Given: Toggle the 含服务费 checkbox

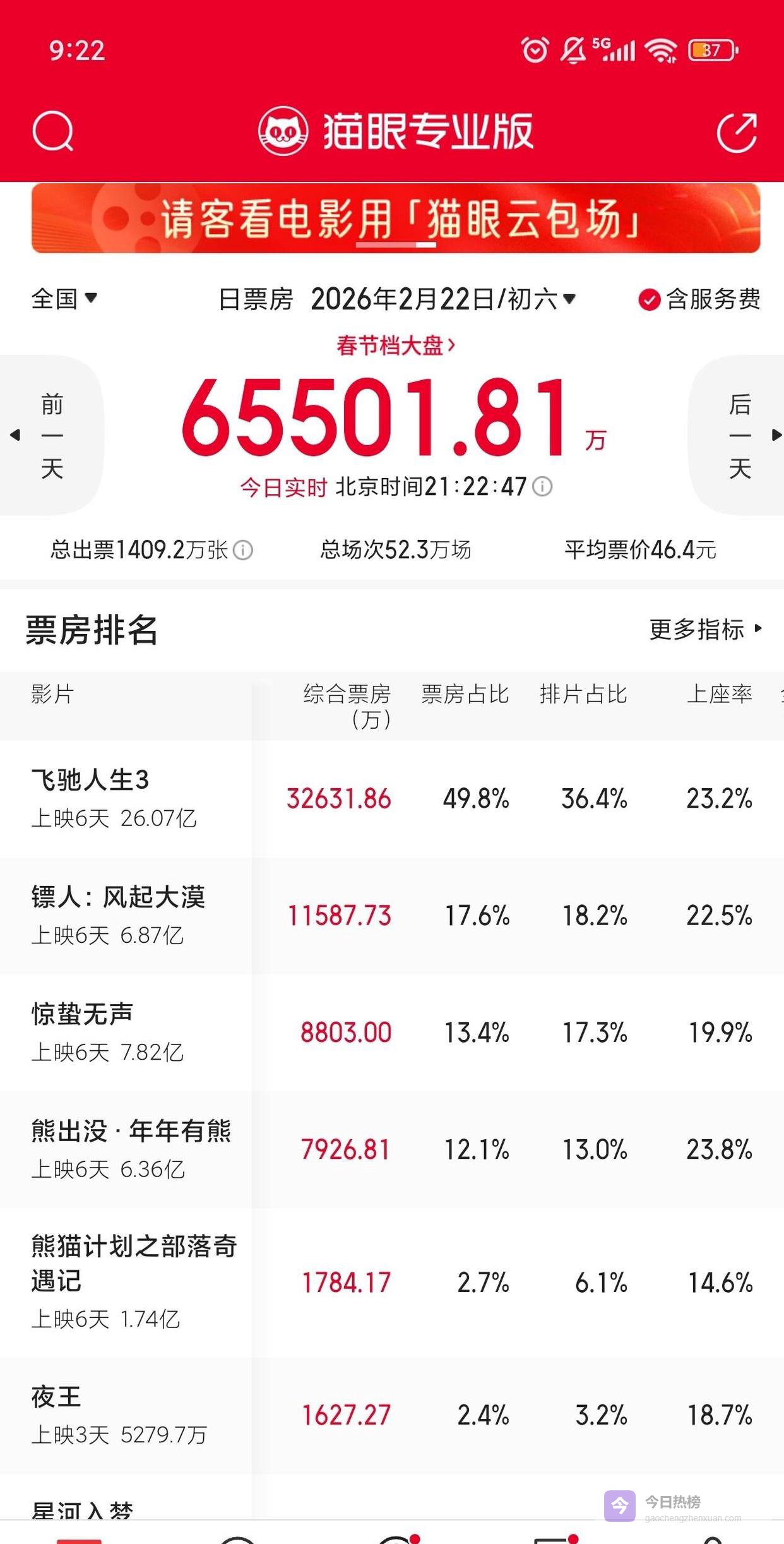Looking at the screenshot, I should click(x=649, y=299).
